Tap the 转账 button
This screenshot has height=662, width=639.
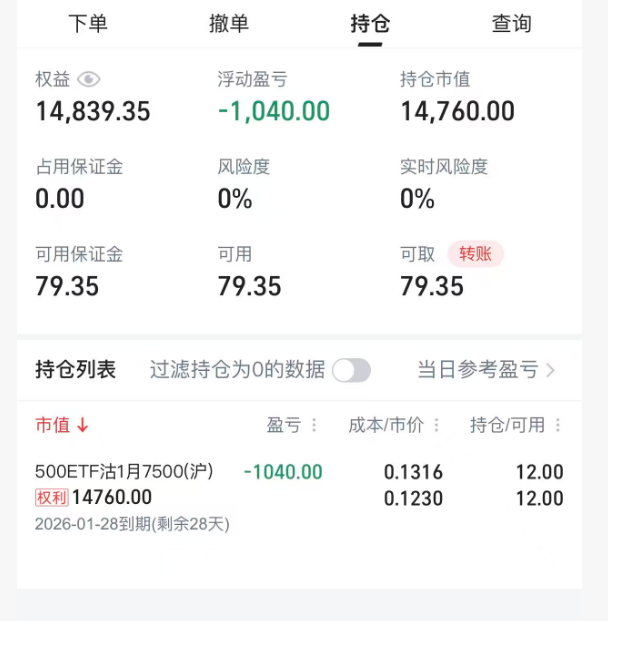coord(475,254)
